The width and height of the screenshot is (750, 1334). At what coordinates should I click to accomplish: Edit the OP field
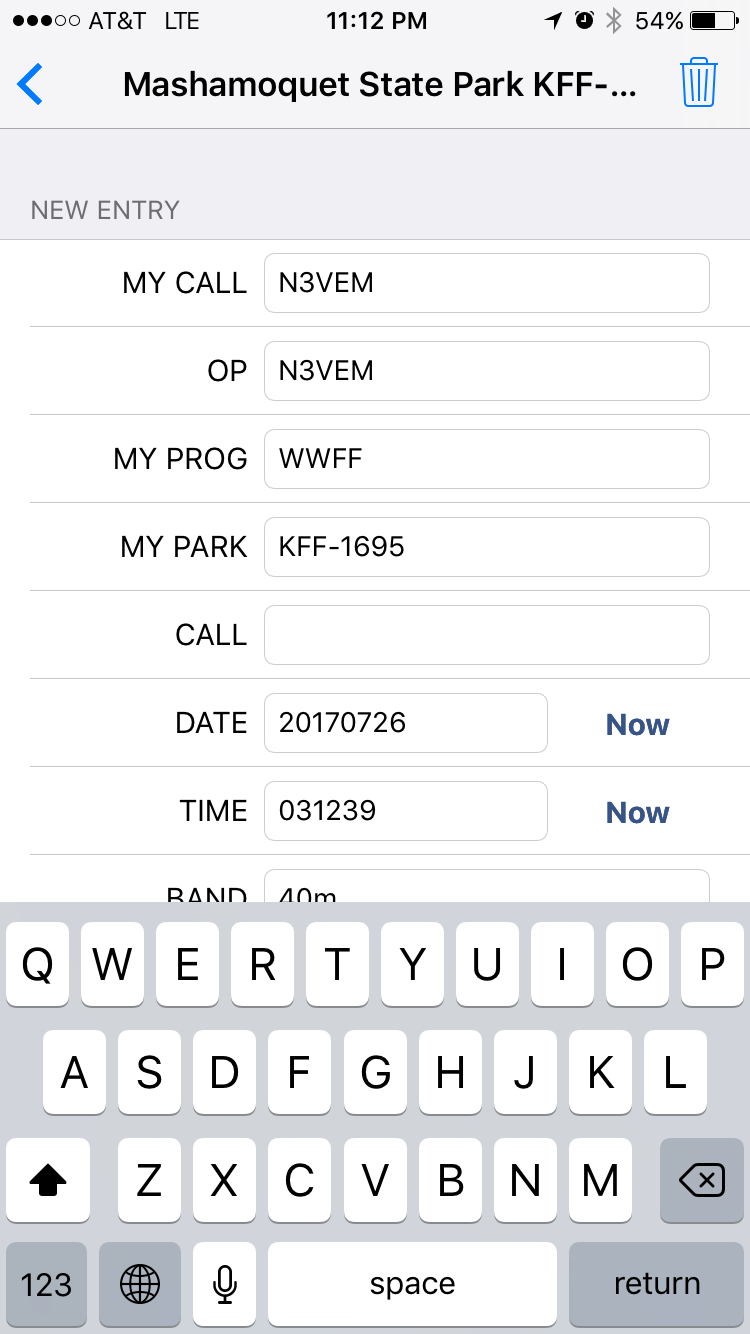click(x=487, y=371)
